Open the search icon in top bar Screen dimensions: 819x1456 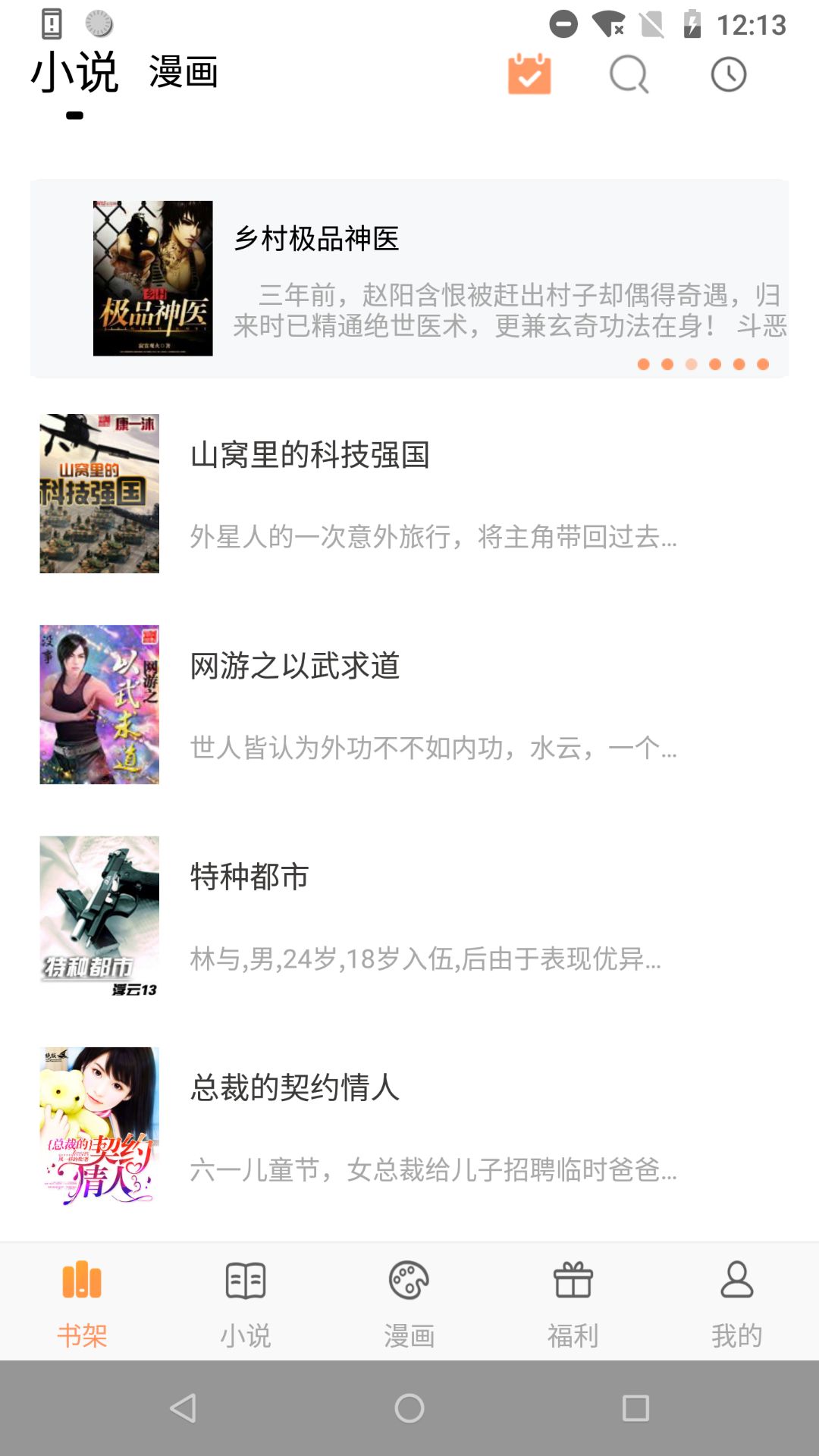[x=628, y=74]
